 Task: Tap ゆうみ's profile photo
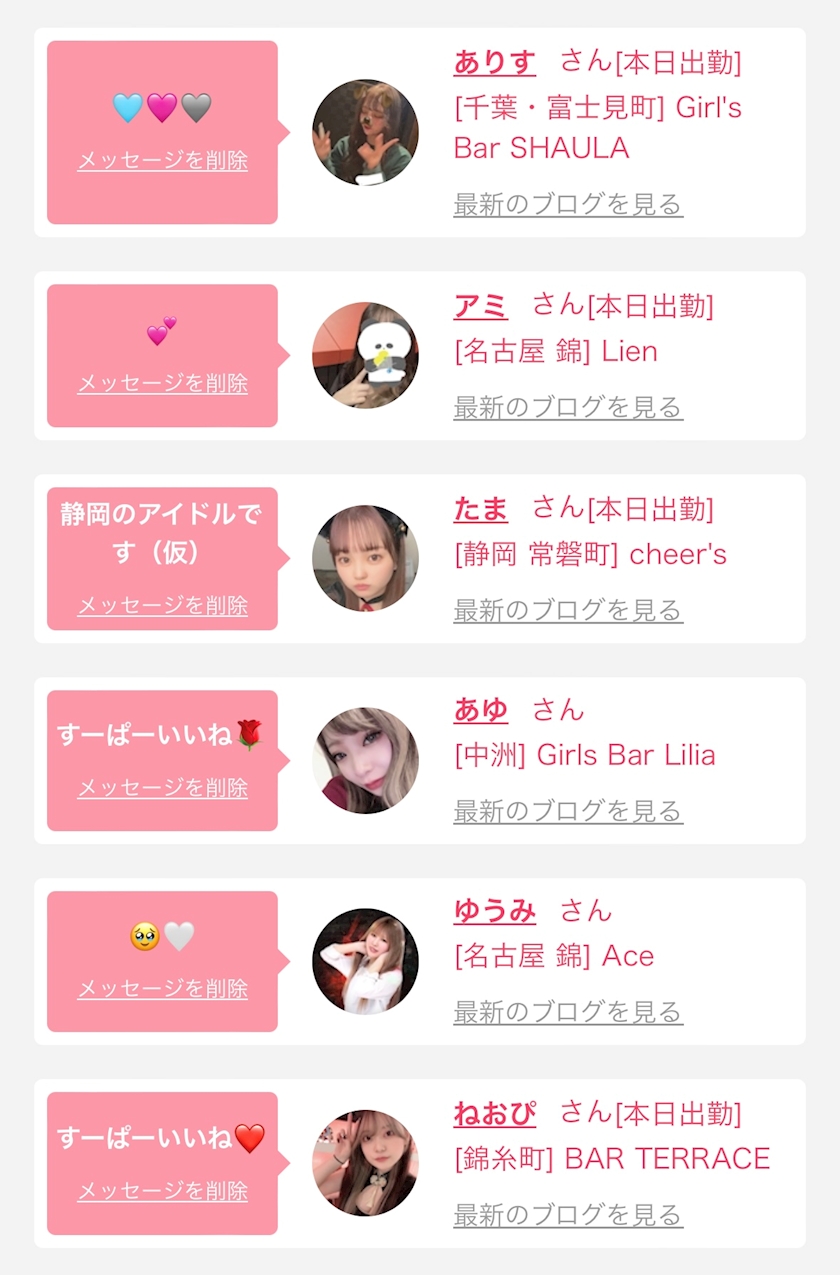[x=365, y=961]
